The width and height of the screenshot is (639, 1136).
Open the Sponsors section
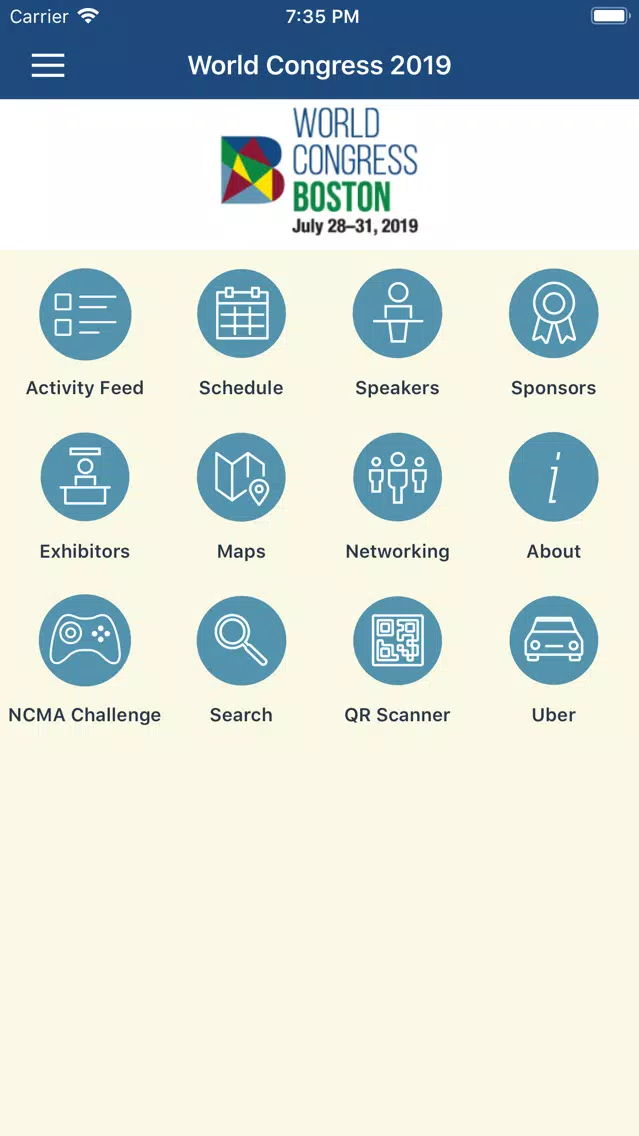pyautogui.click(x=554, y=314)
